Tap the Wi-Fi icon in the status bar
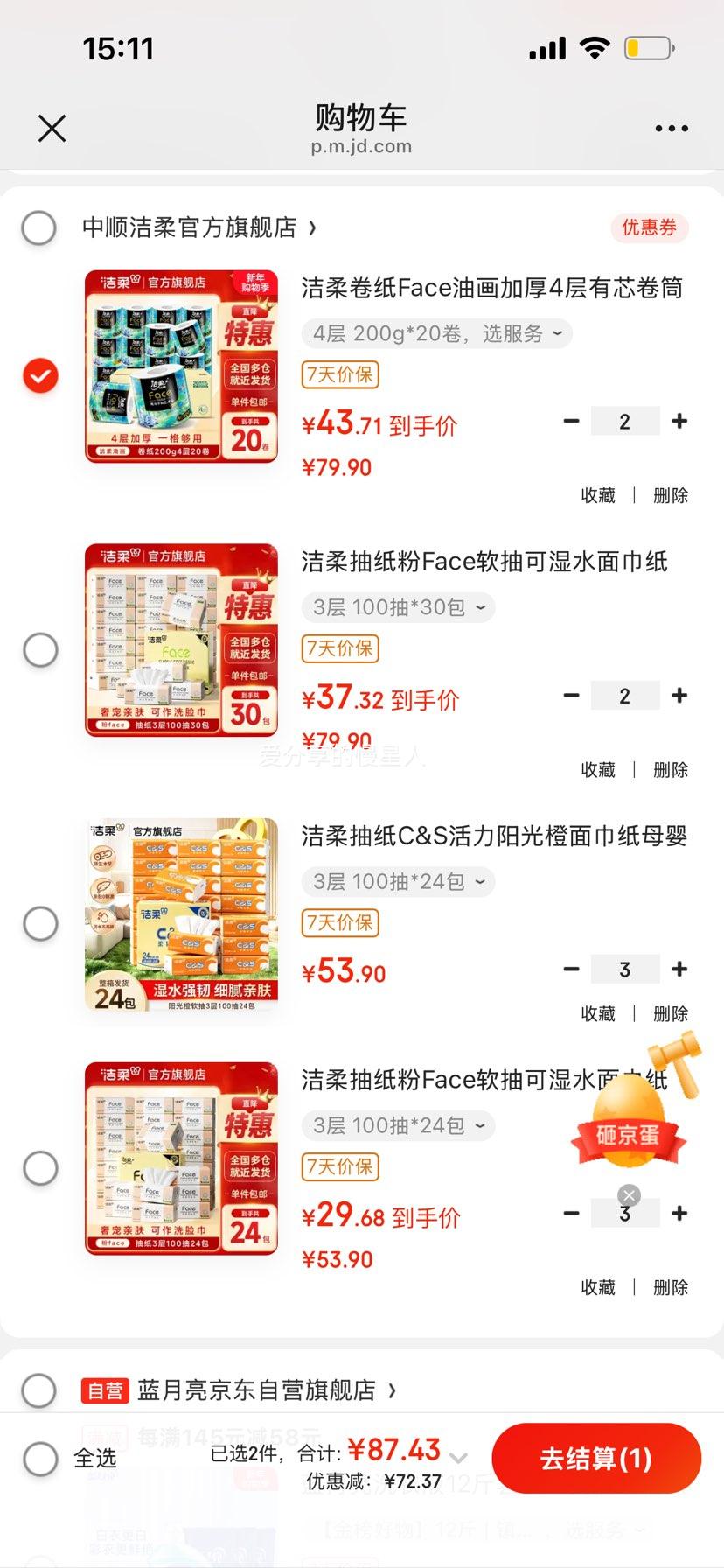Screen dimensions: 724x1568 pyautogui.click(x=595, y=48)
